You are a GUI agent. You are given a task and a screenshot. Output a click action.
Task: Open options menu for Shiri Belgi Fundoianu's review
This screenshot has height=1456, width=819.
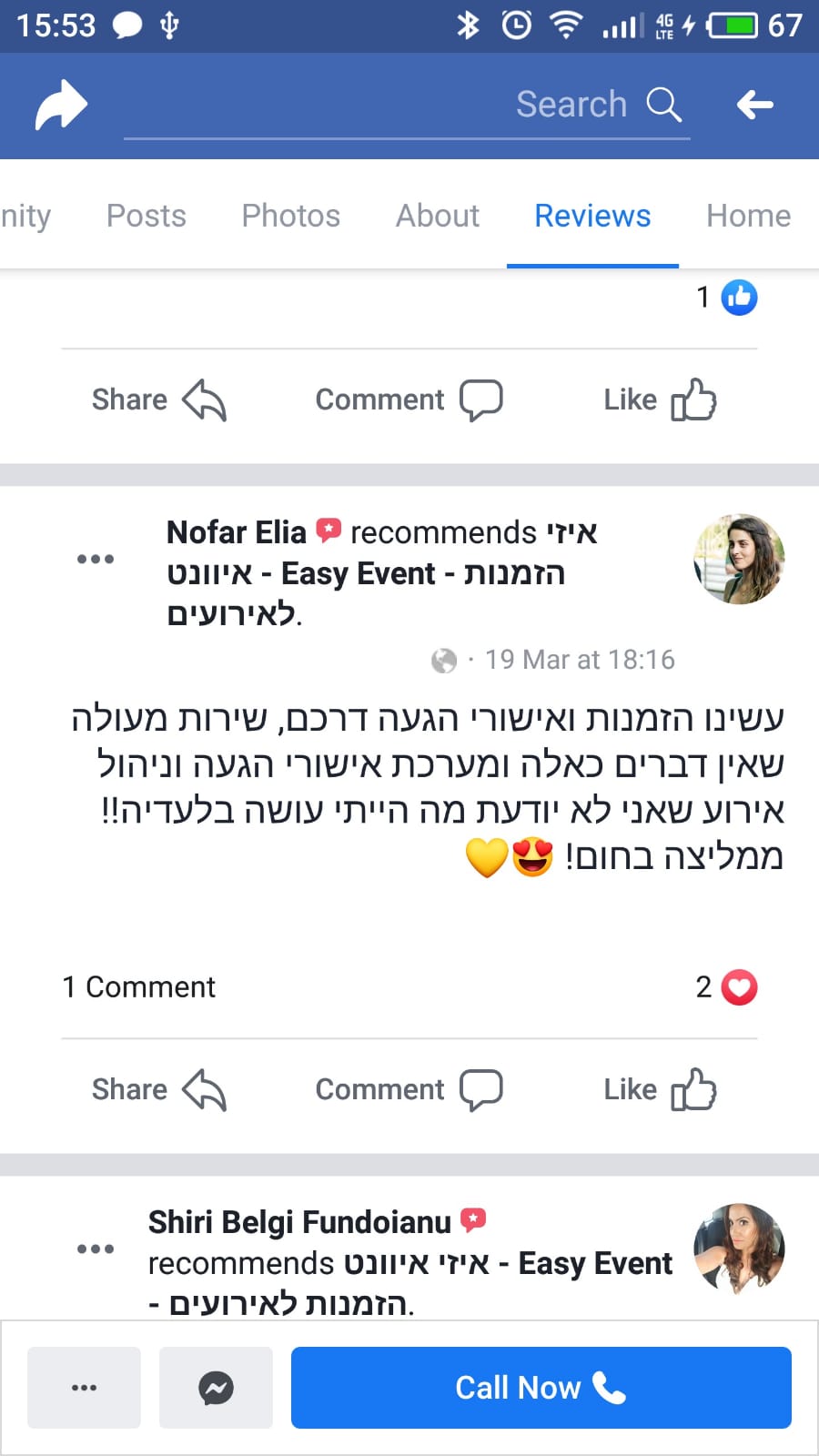coord(95,1249)
